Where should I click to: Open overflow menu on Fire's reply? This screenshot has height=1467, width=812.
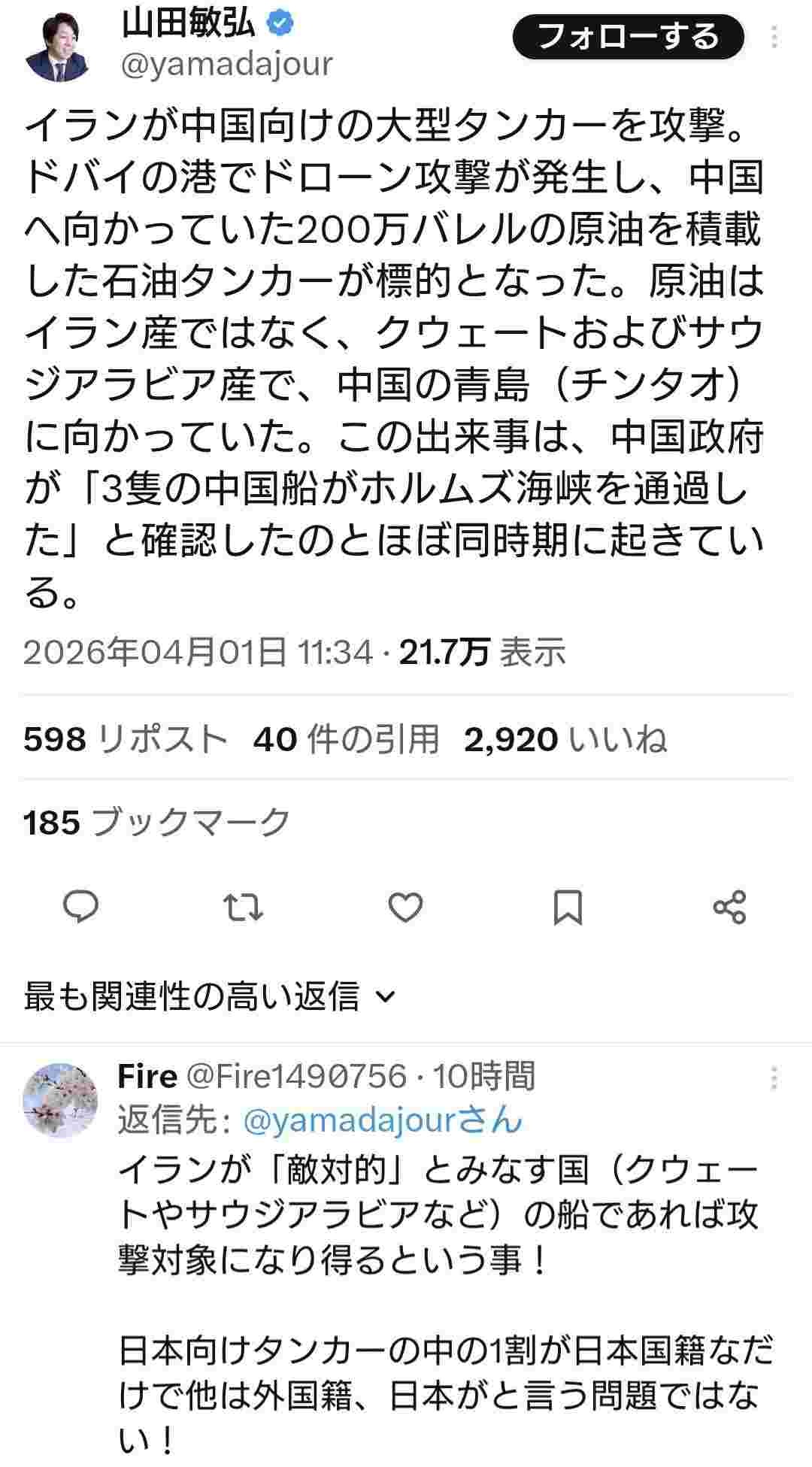(774, 1078)
